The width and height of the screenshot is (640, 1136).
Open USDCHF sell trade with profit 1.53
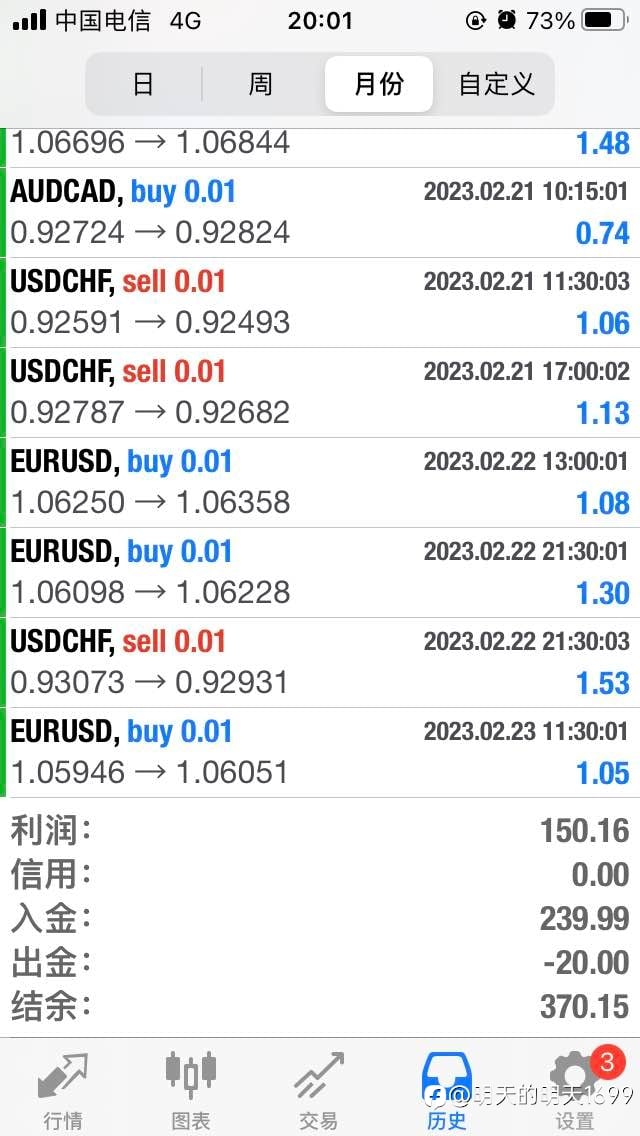click(320, 662)
